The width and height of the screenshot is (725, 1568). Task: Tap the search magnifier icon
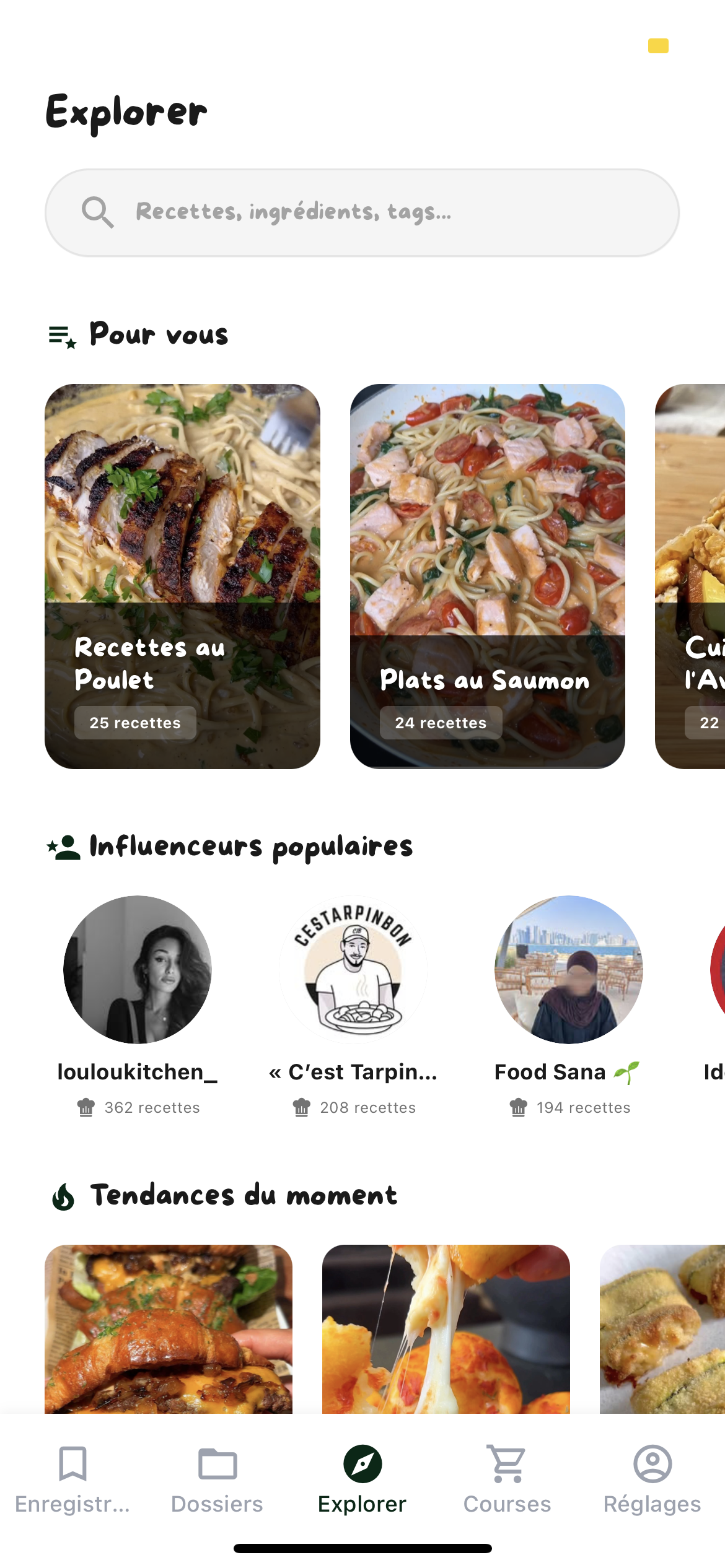(x=97, y=211)
